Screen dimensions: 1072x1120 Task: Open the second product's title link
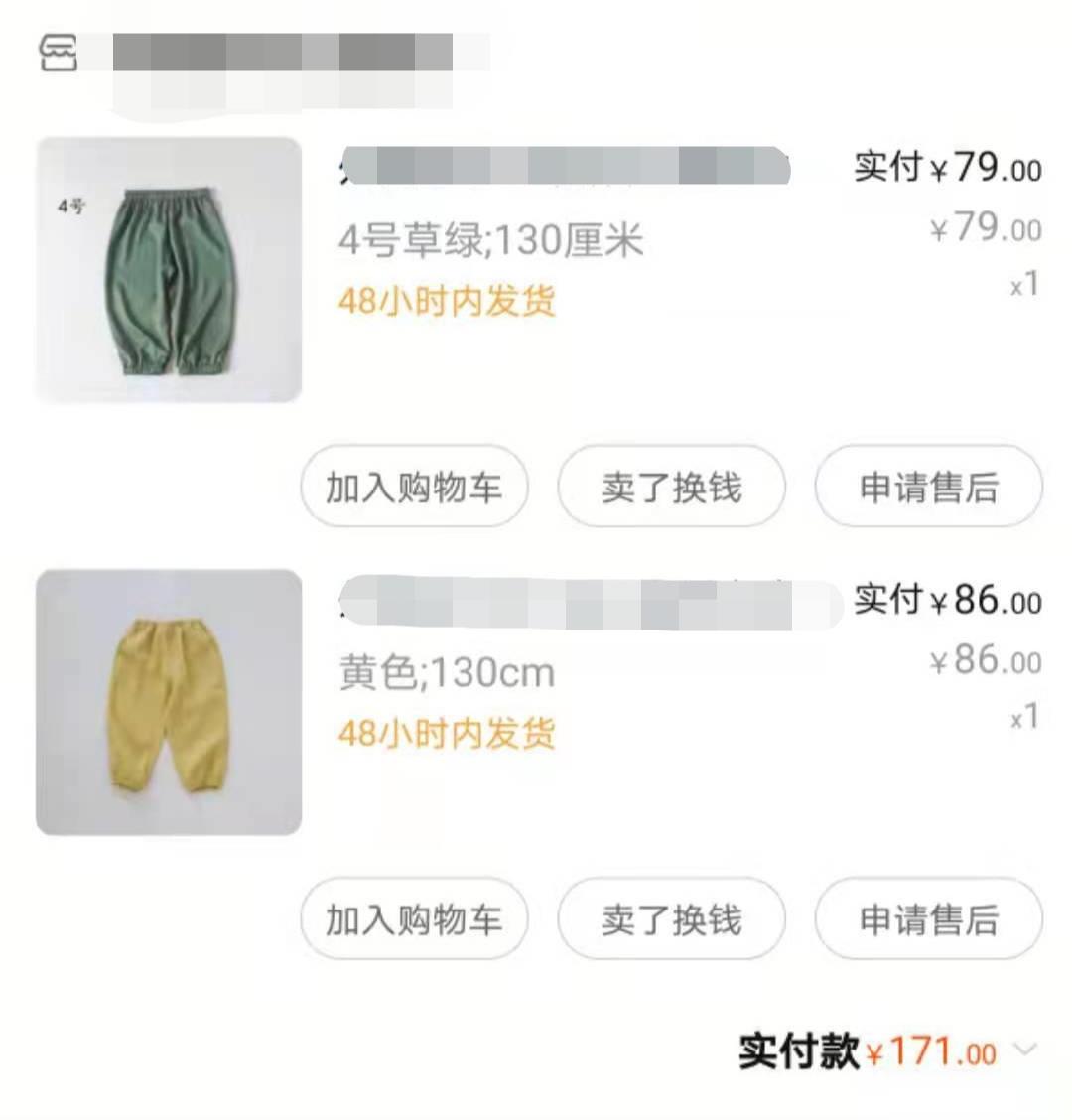tap(556, 599)
